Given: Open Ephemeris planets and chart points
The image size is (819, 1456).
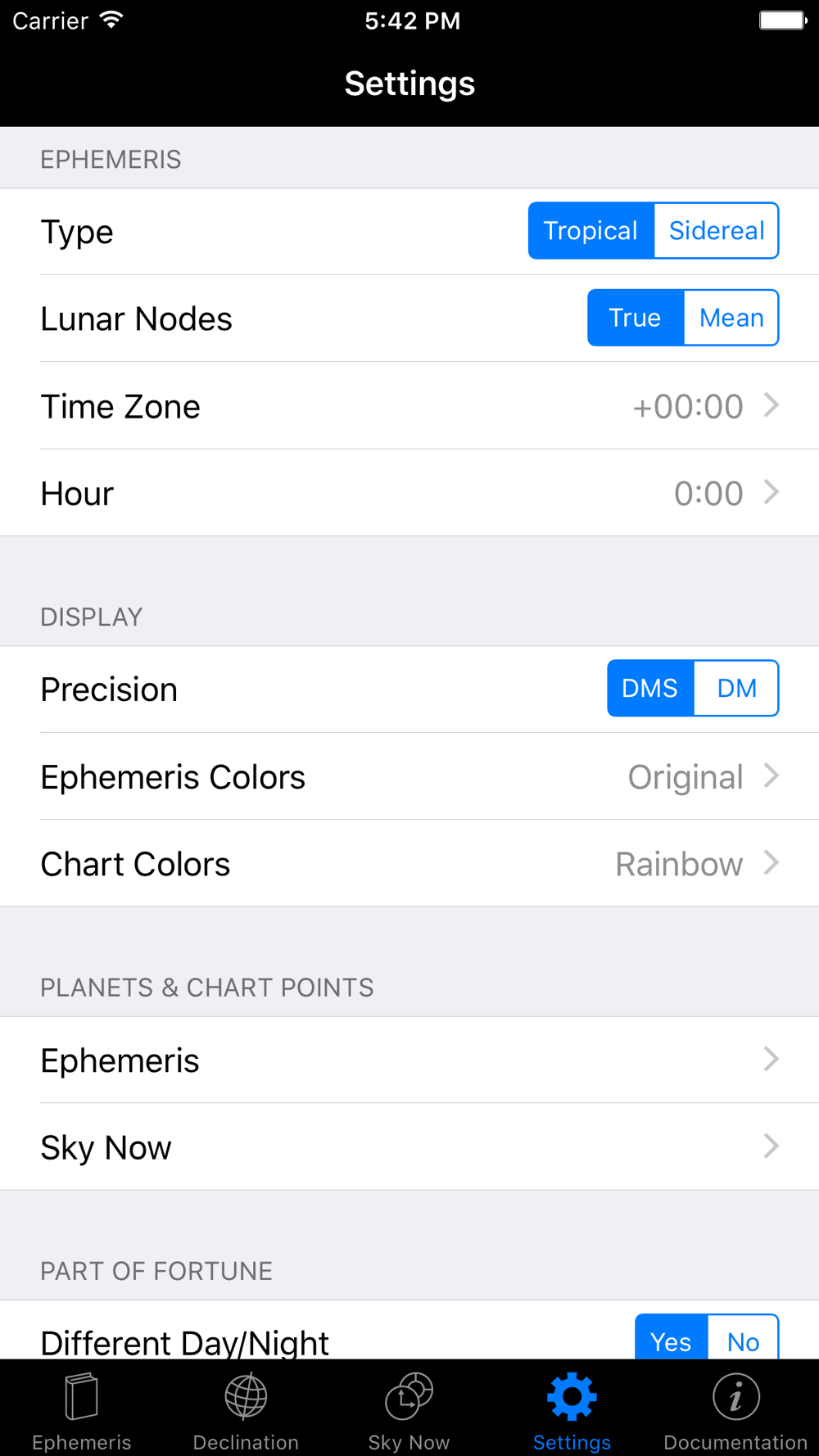Looking at the screenshot, I should (x=409, y=1060).
